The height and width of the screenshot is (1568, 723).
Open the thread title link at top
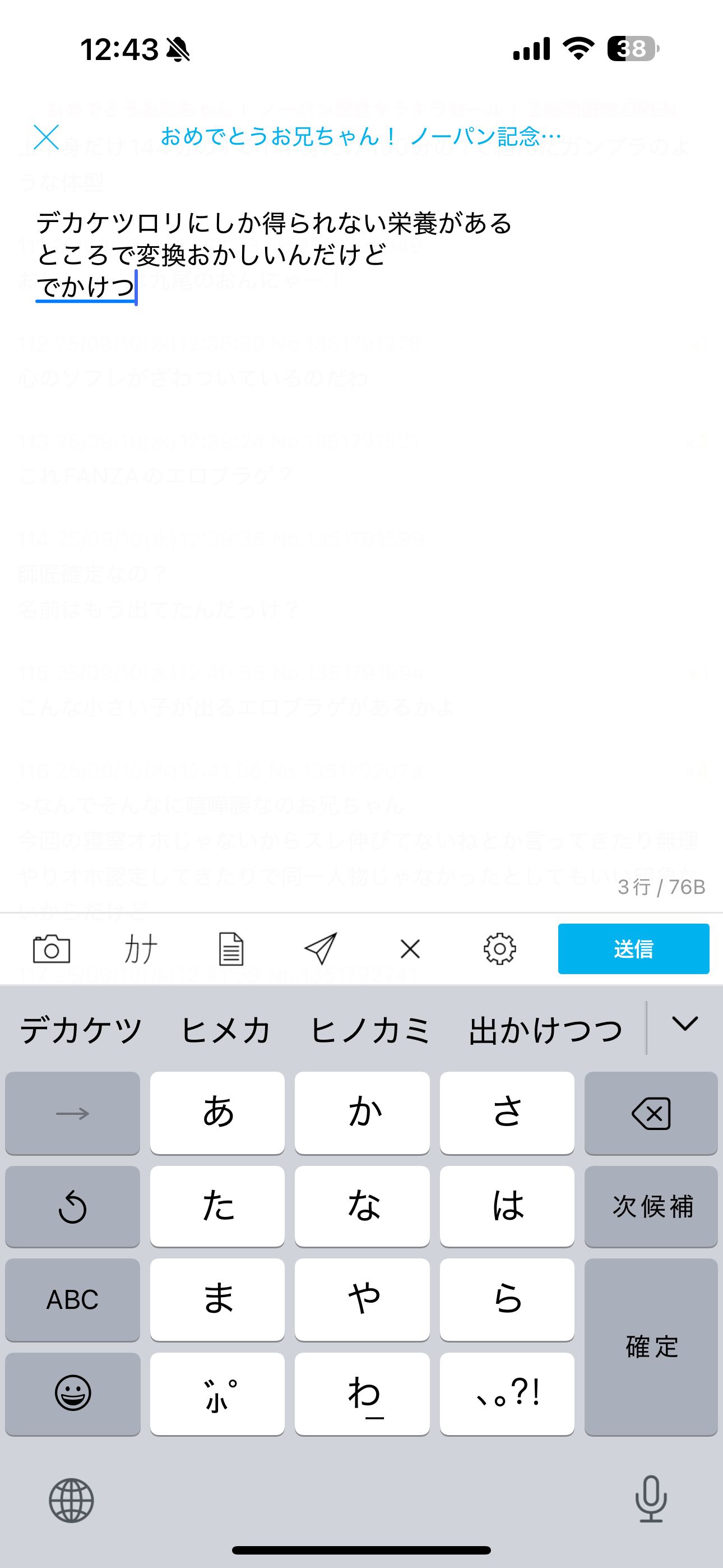(360, 136)
